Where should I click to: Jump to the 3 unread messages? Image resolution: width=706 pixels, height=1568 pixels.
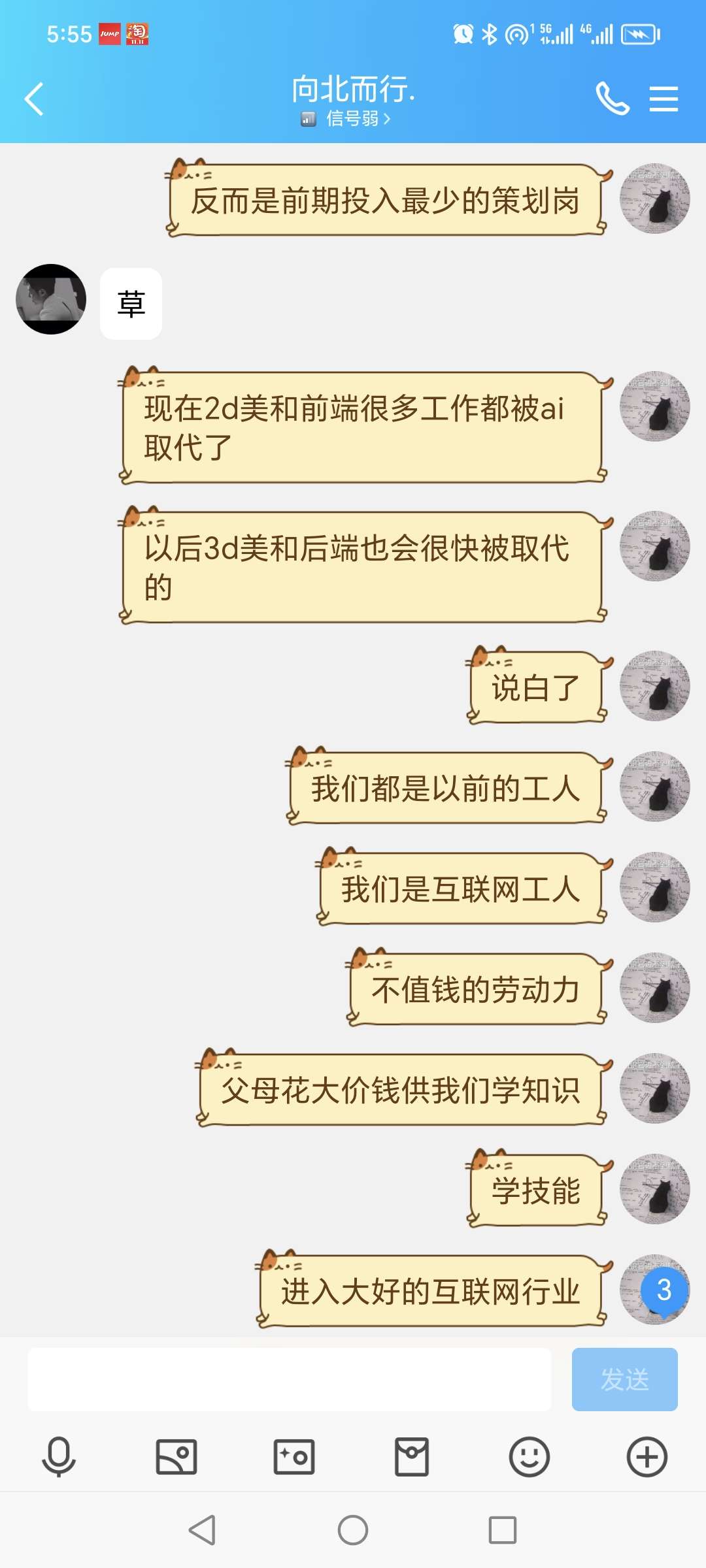click(664, 1290)
